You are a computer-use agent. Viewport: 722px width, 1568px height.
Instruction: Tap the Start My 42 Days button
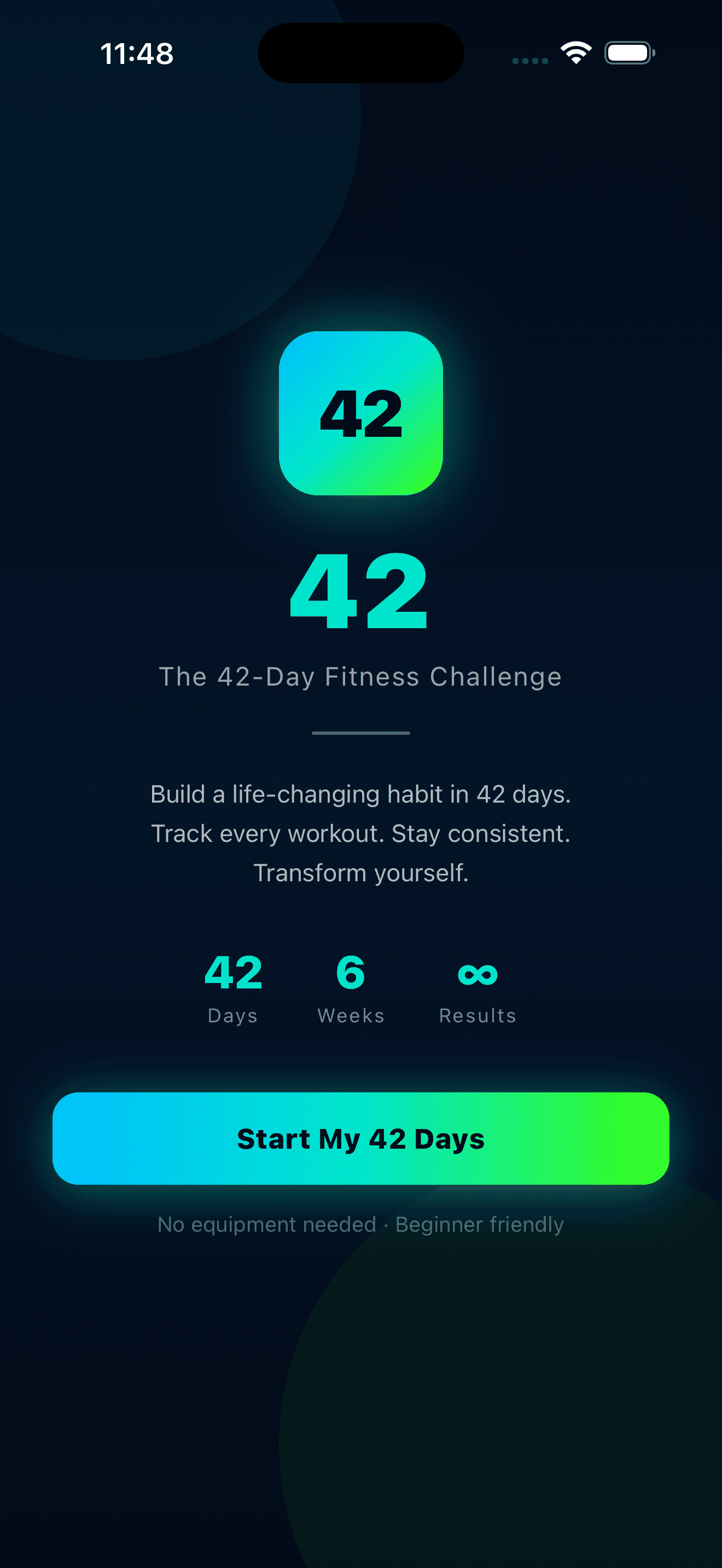361,1138
